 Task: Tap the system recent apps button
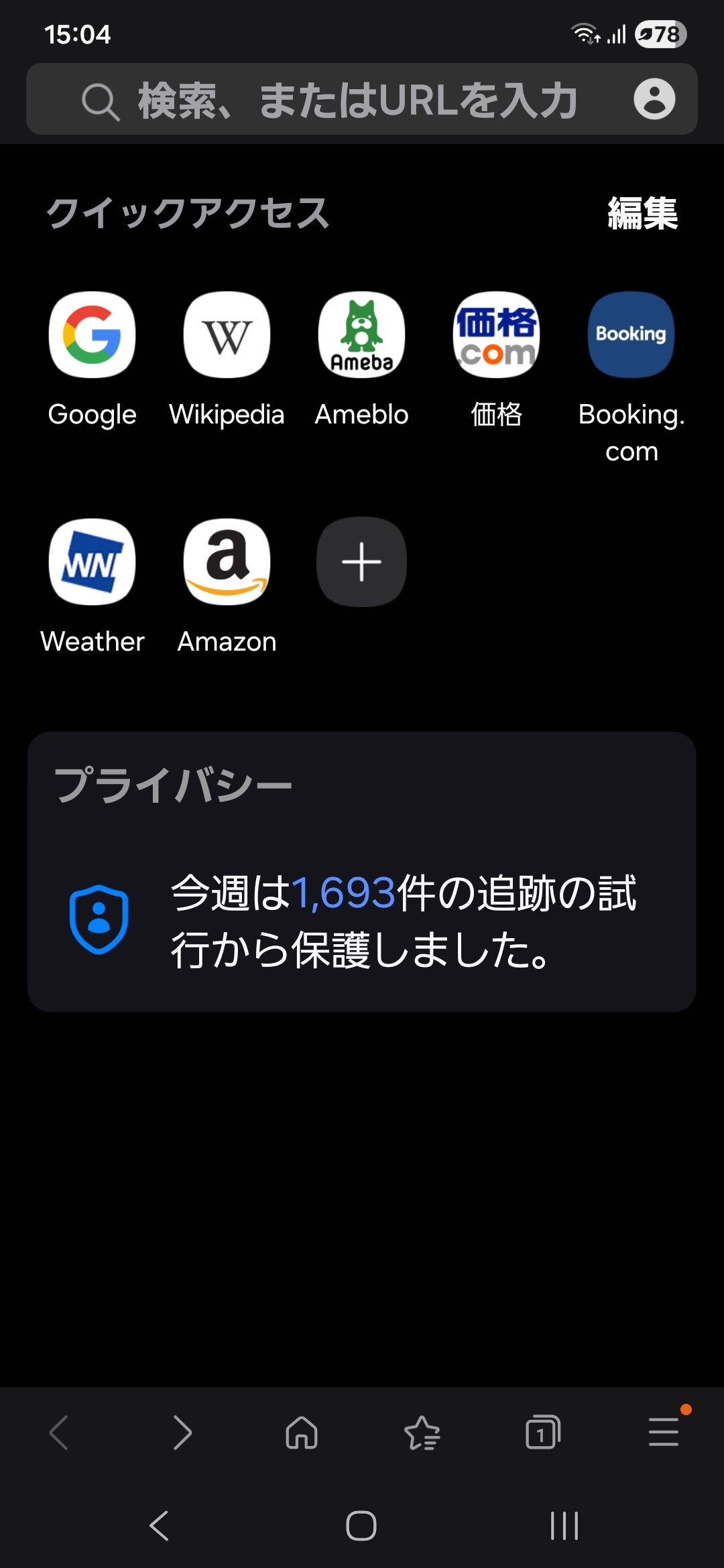[564, 1526]
